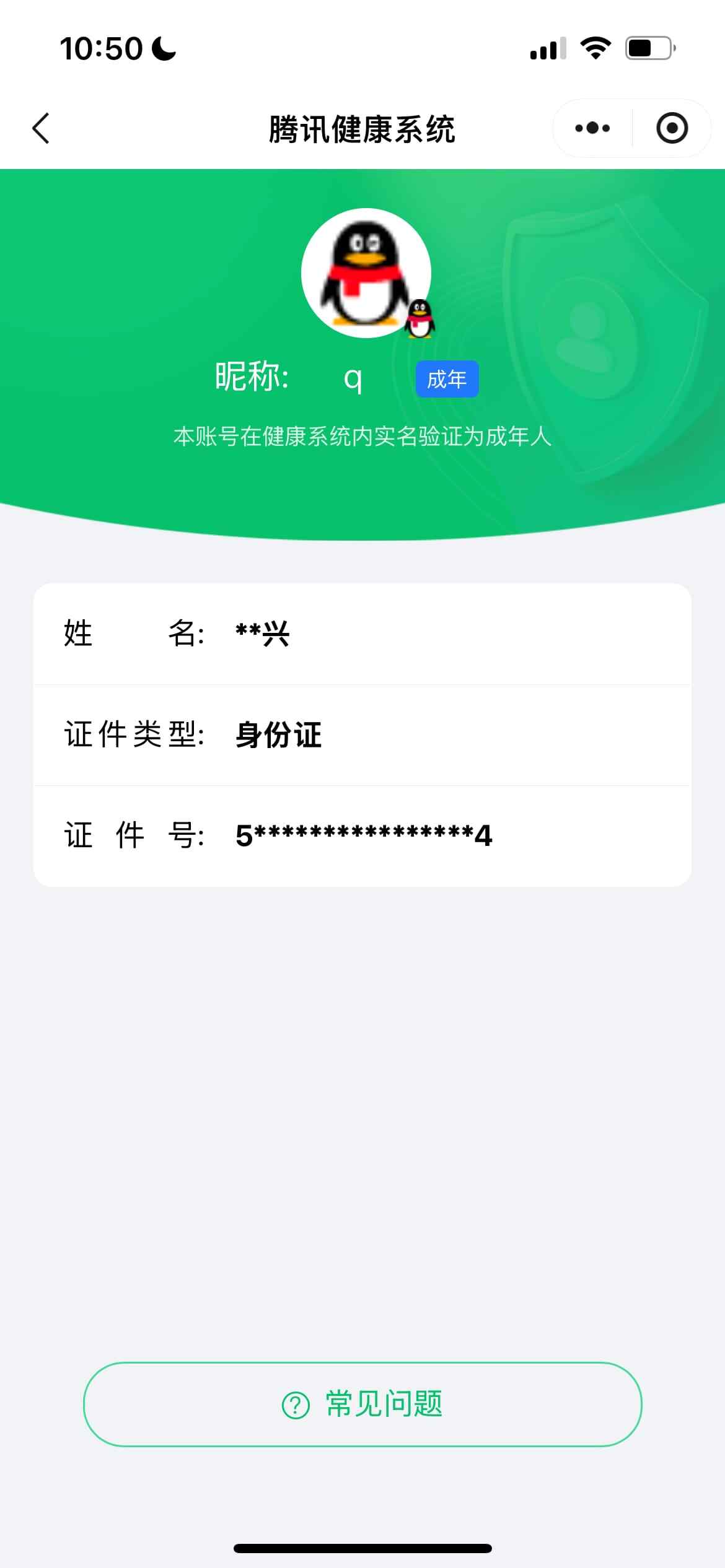Viewport: 725px width, 1568px height.
Task: Expand the 姓名 name row
Action: [362, 633]
